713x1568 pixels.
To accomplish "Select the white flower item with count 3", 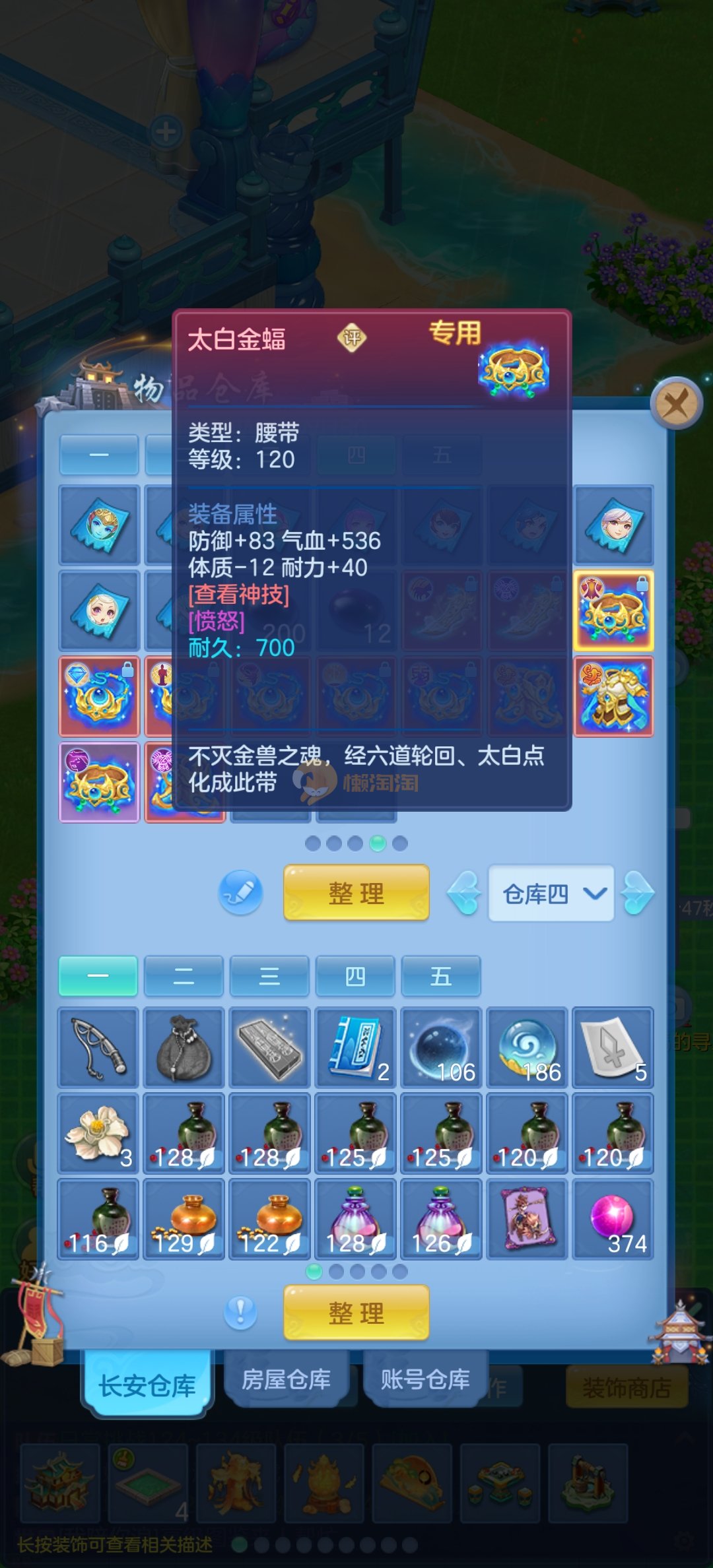I will [98, 1134].
